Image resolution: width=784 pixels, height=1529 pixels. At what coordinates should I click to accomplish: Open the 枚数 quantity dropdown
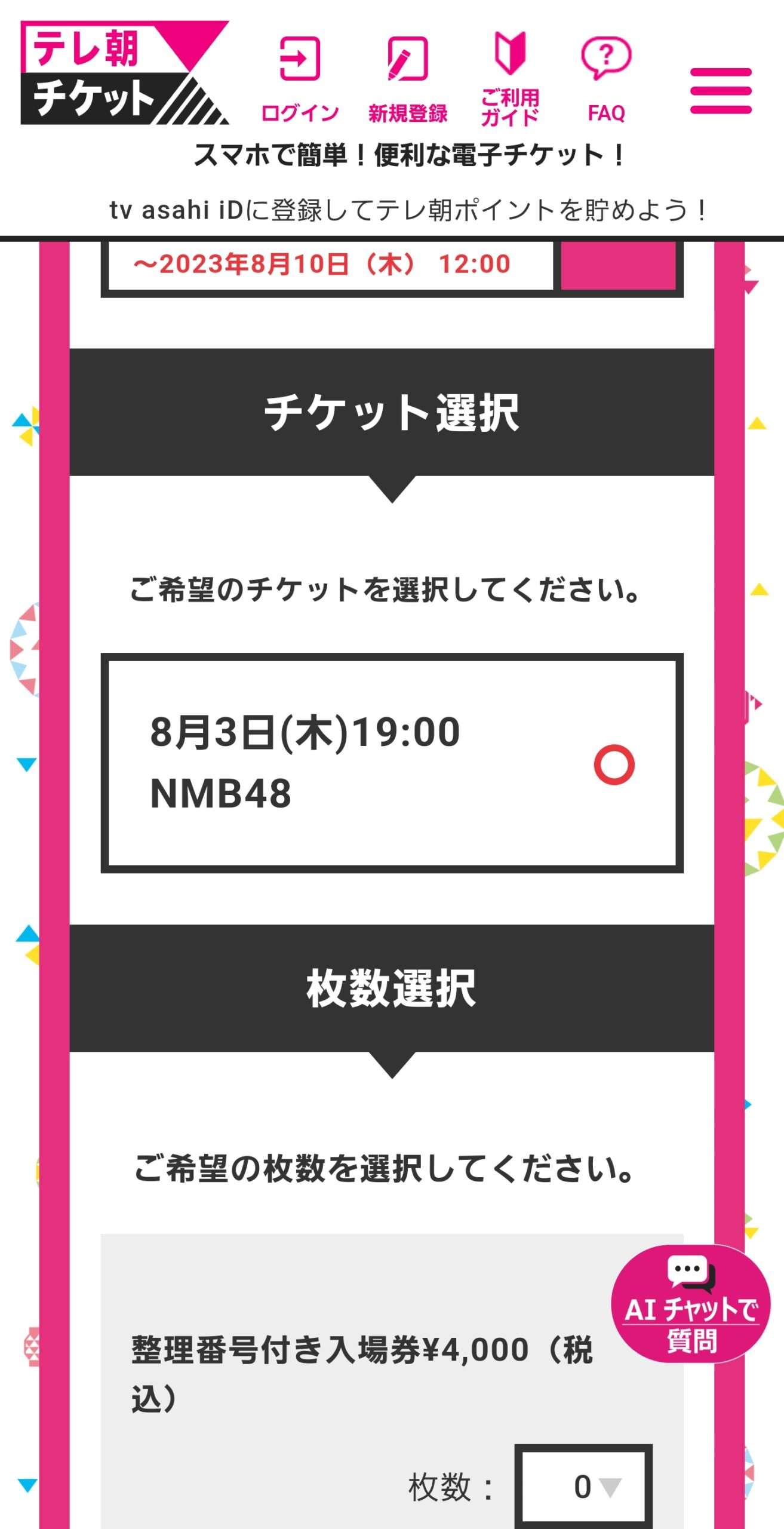click(583, 1487)
